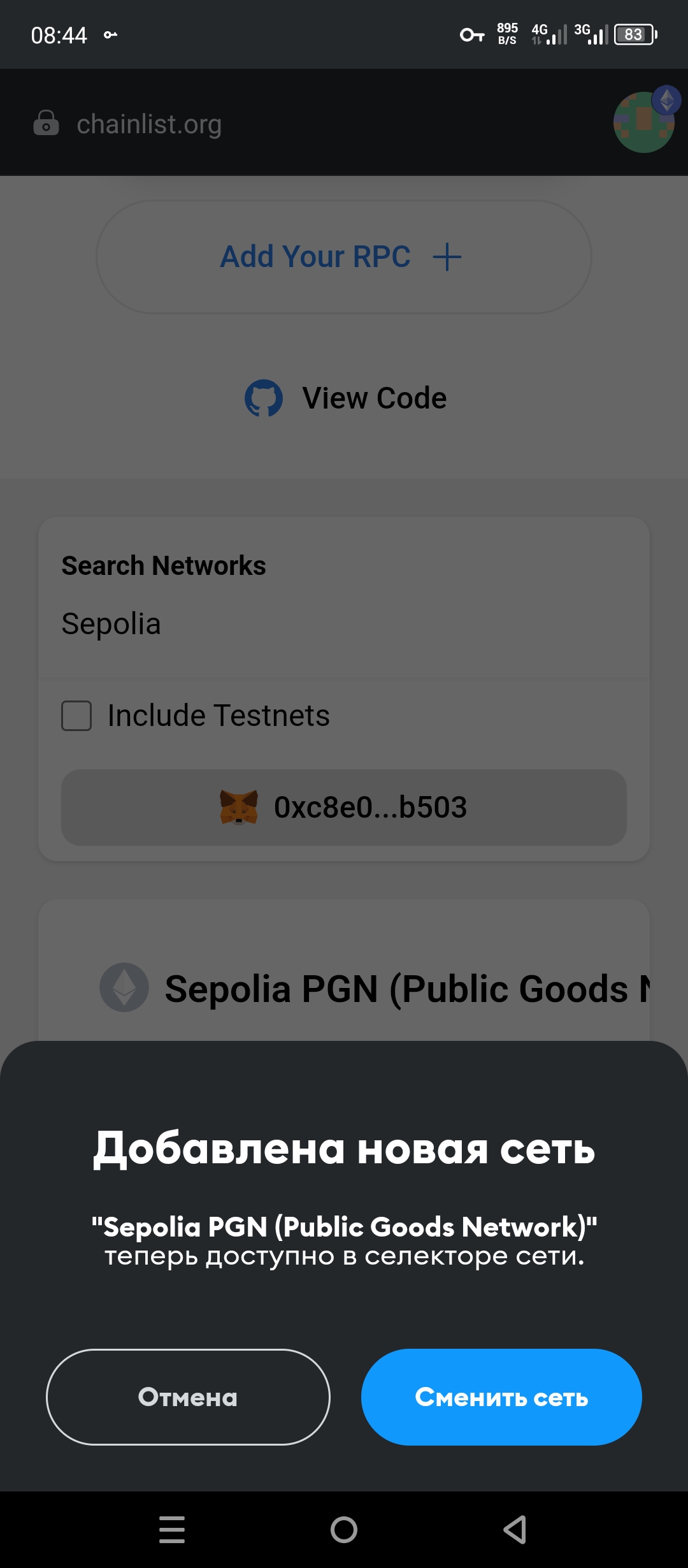The image size is (688, 1568).
Task: Go to the system home screen
Action: pyautogui.click(x=344, y=1529)
